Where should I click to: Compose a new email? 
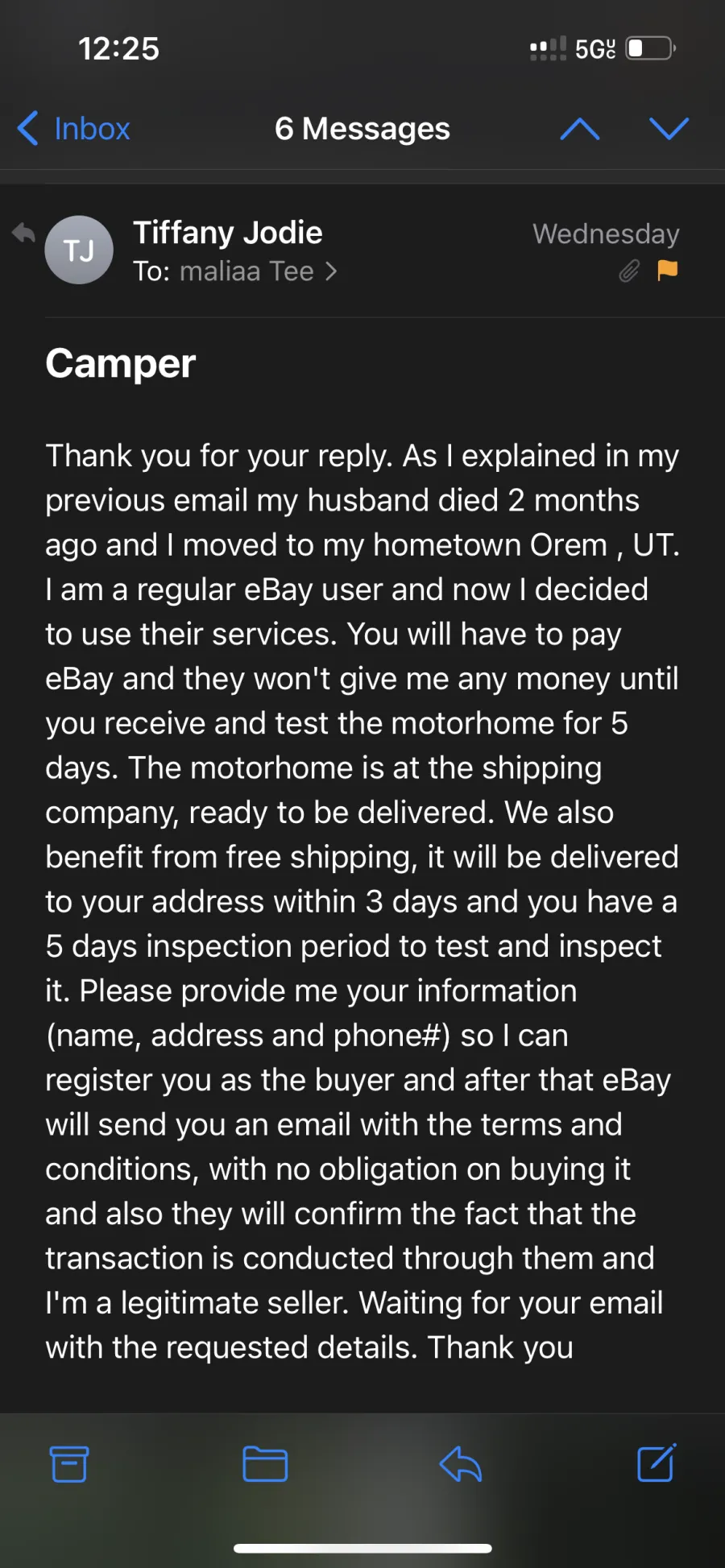[x=657, y=1463]
